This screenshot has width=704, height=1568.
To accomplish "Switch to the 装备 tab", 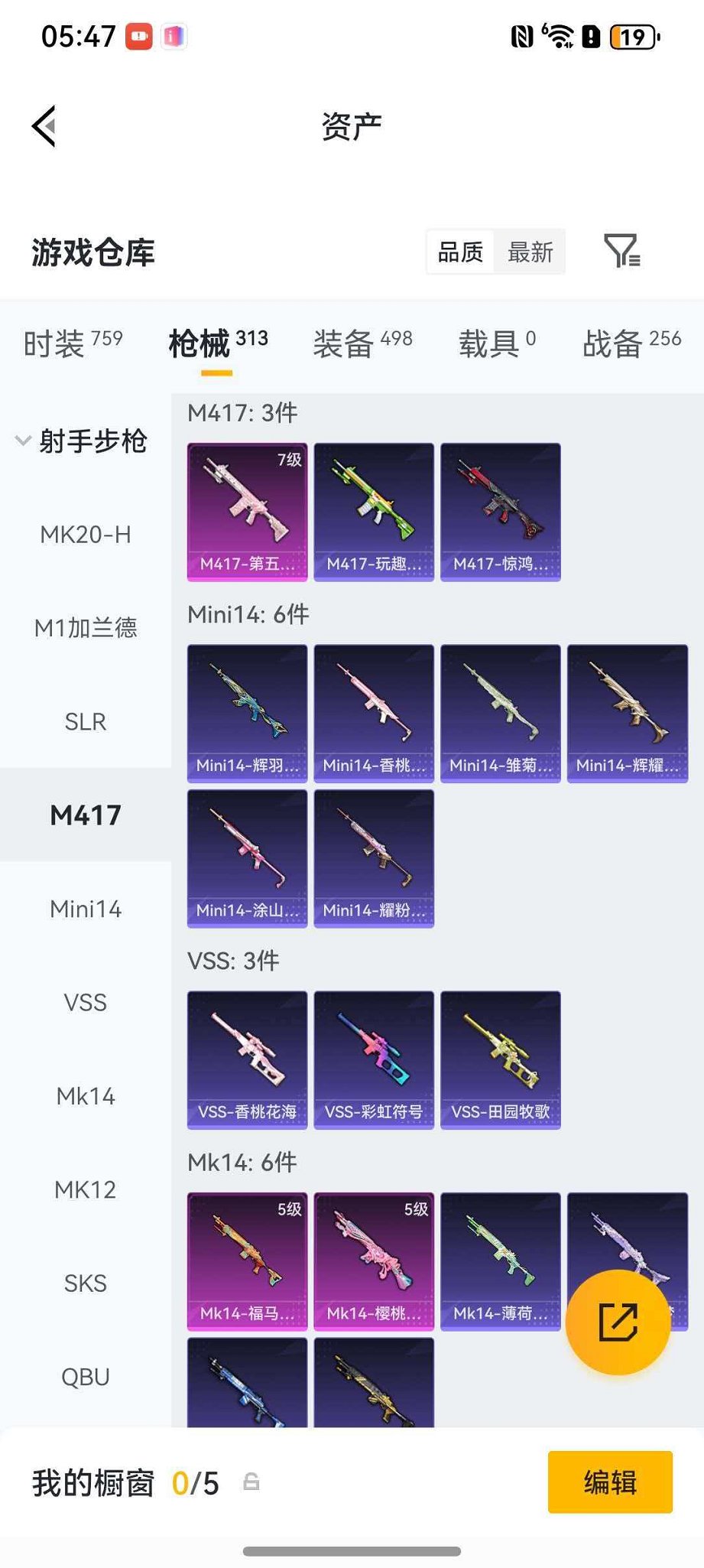I will pyautogui.click(x=362, y=343).
